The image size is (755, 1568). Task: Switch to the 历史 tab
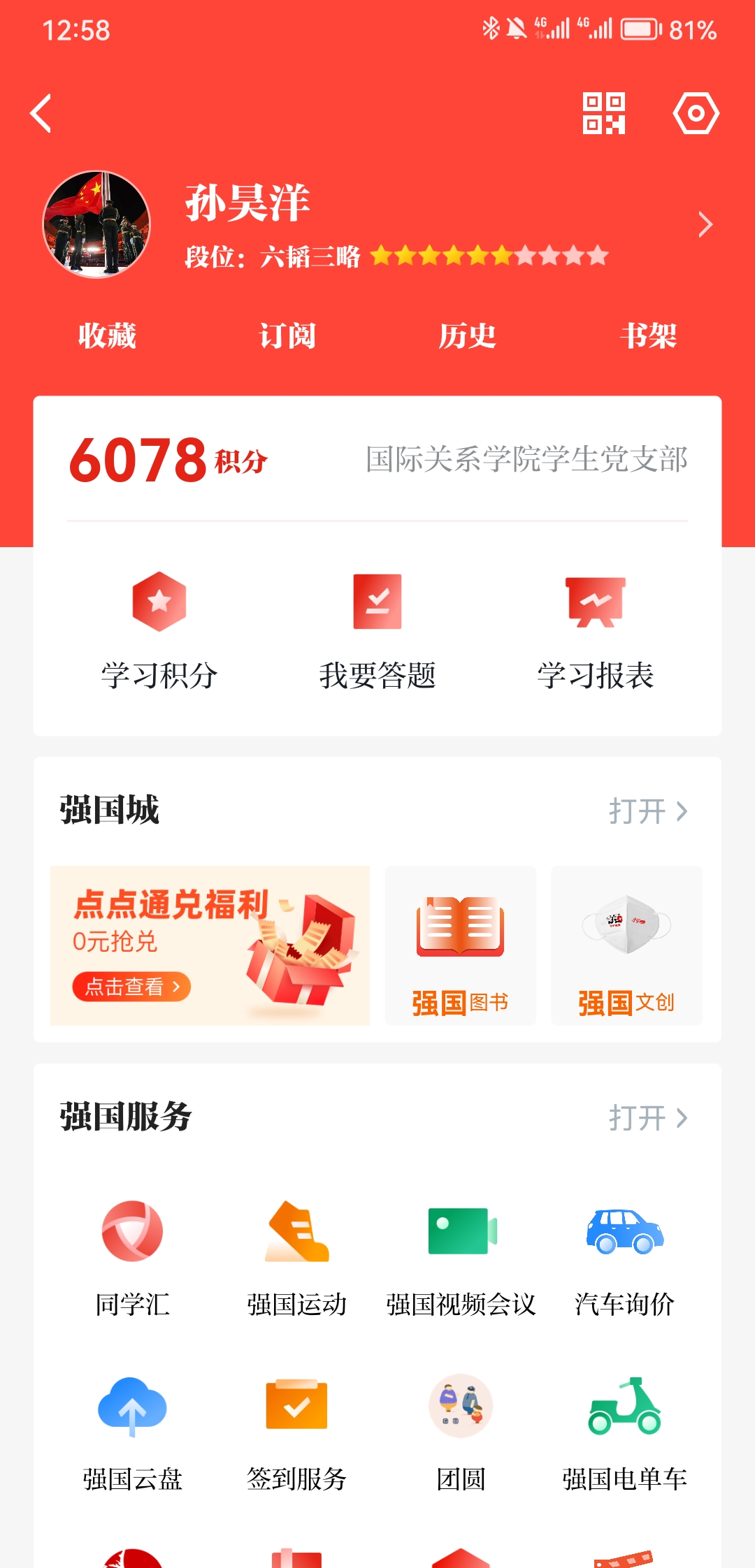(x=468, y=337)
